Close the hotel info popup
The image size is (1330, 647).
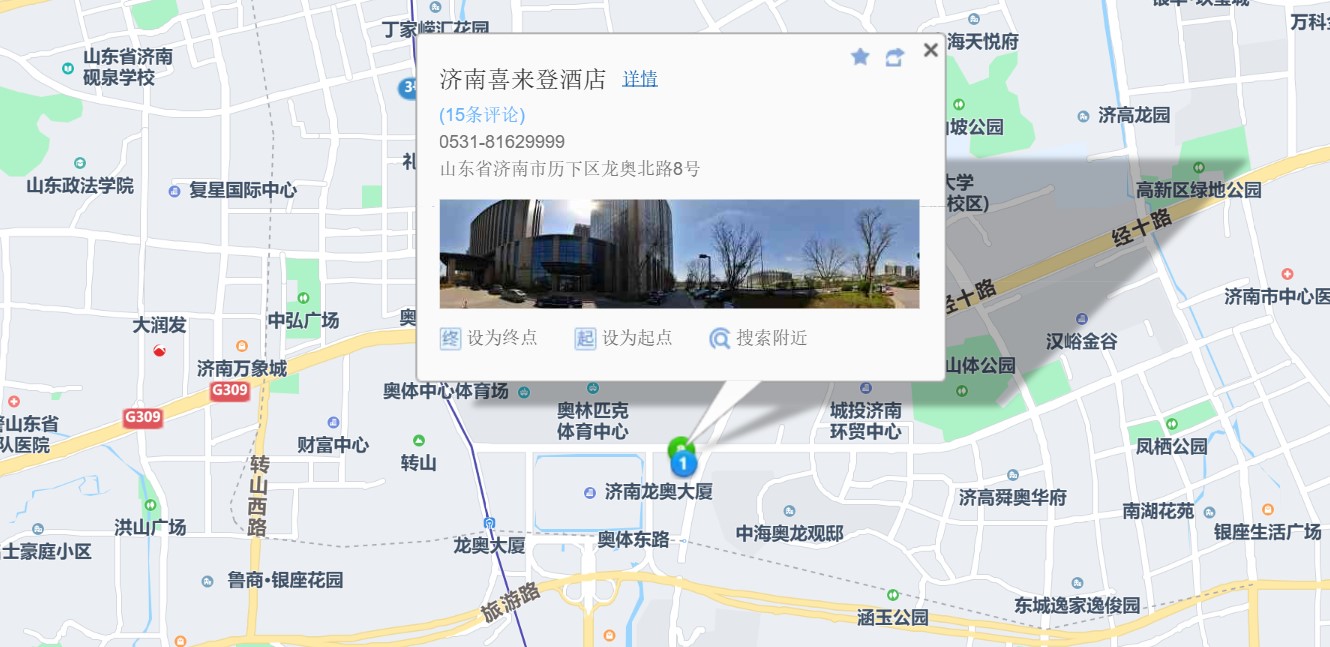pos(930,50)
